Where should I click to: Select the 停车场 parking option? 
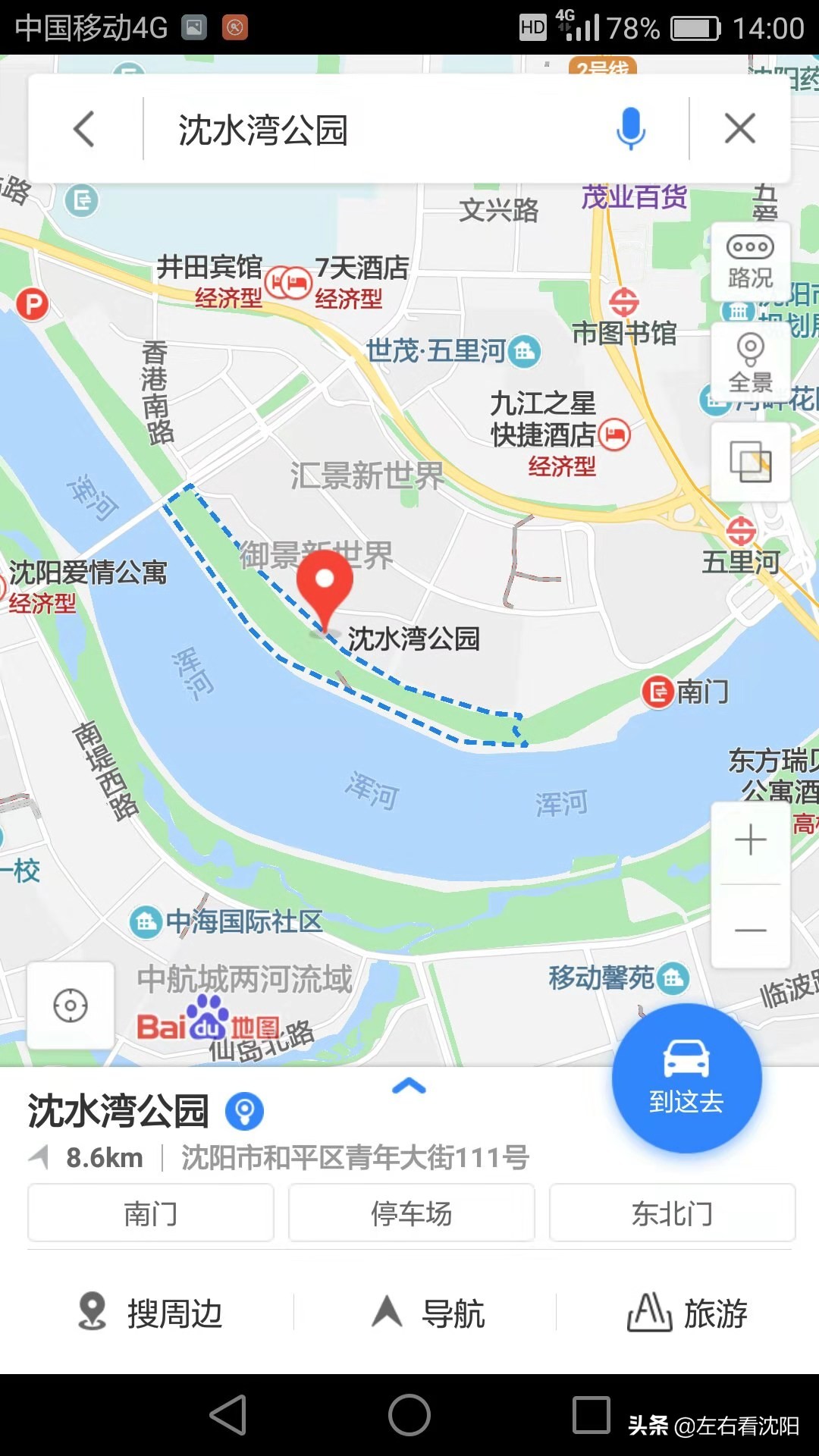point(410,1213)
